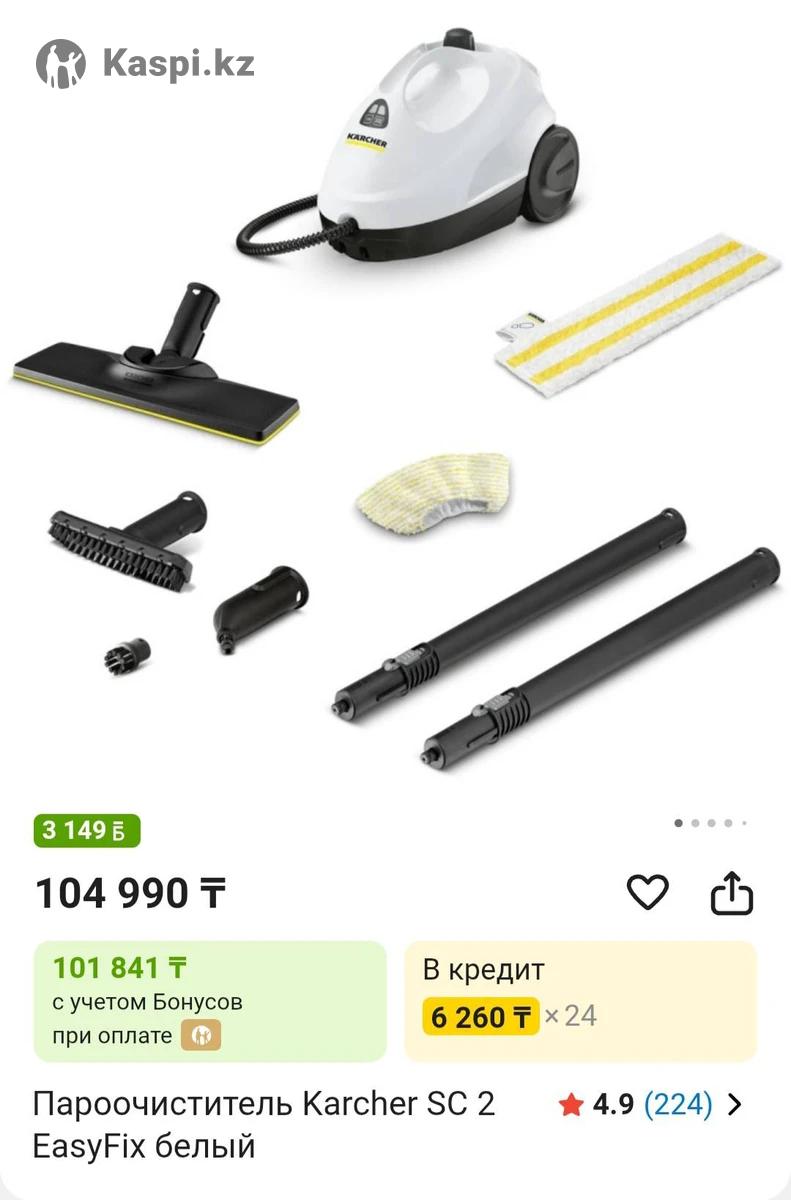Select the В кредит 6 260 ₸ x24 option

tap(580, 1000)
